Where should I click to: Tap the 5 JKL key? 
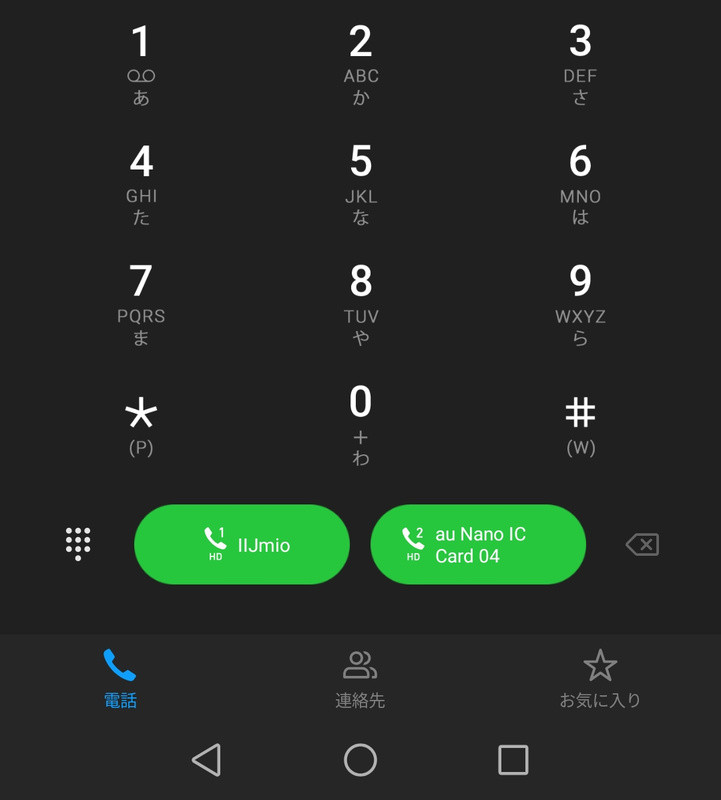click(x=360, y=184)
